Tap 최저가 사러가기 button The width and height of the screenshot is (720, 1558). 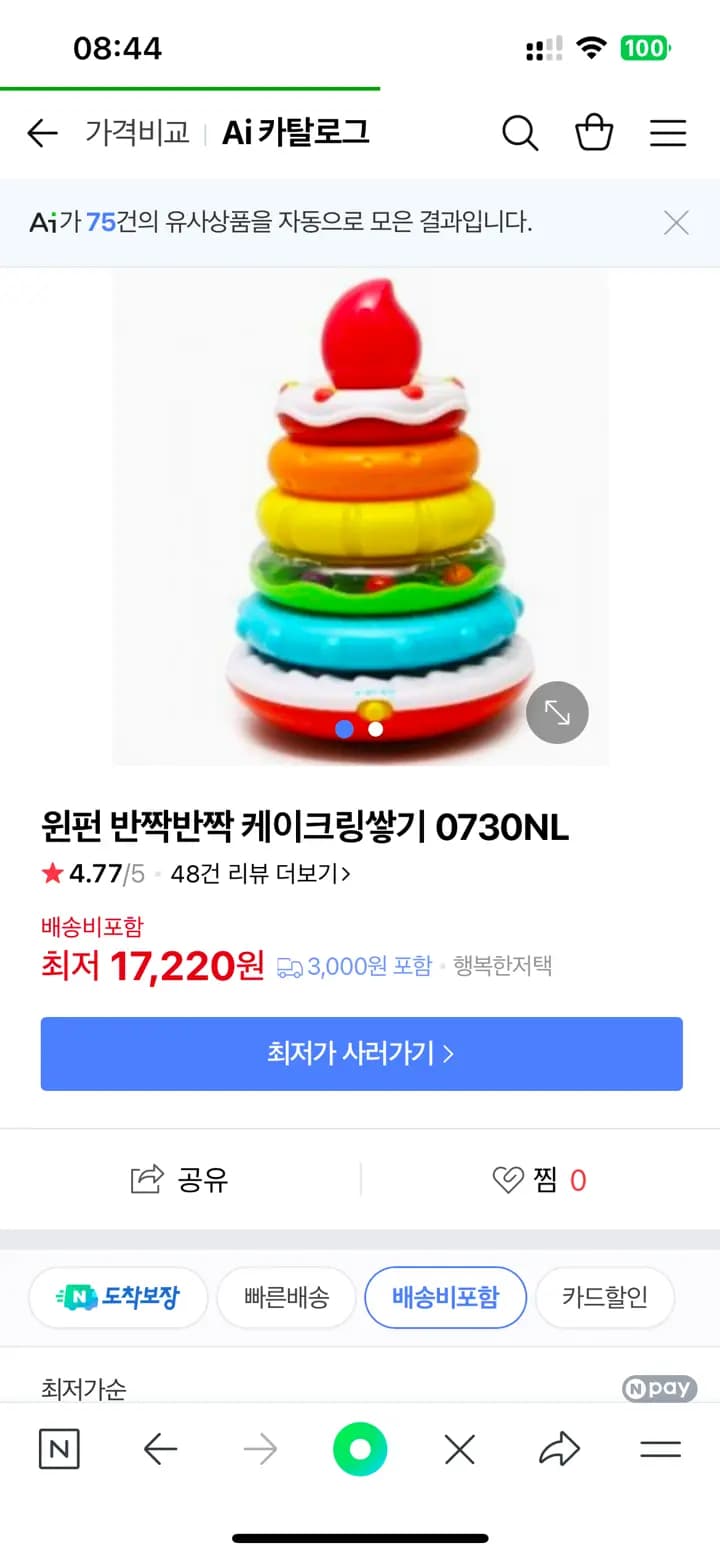[361, 1053]
